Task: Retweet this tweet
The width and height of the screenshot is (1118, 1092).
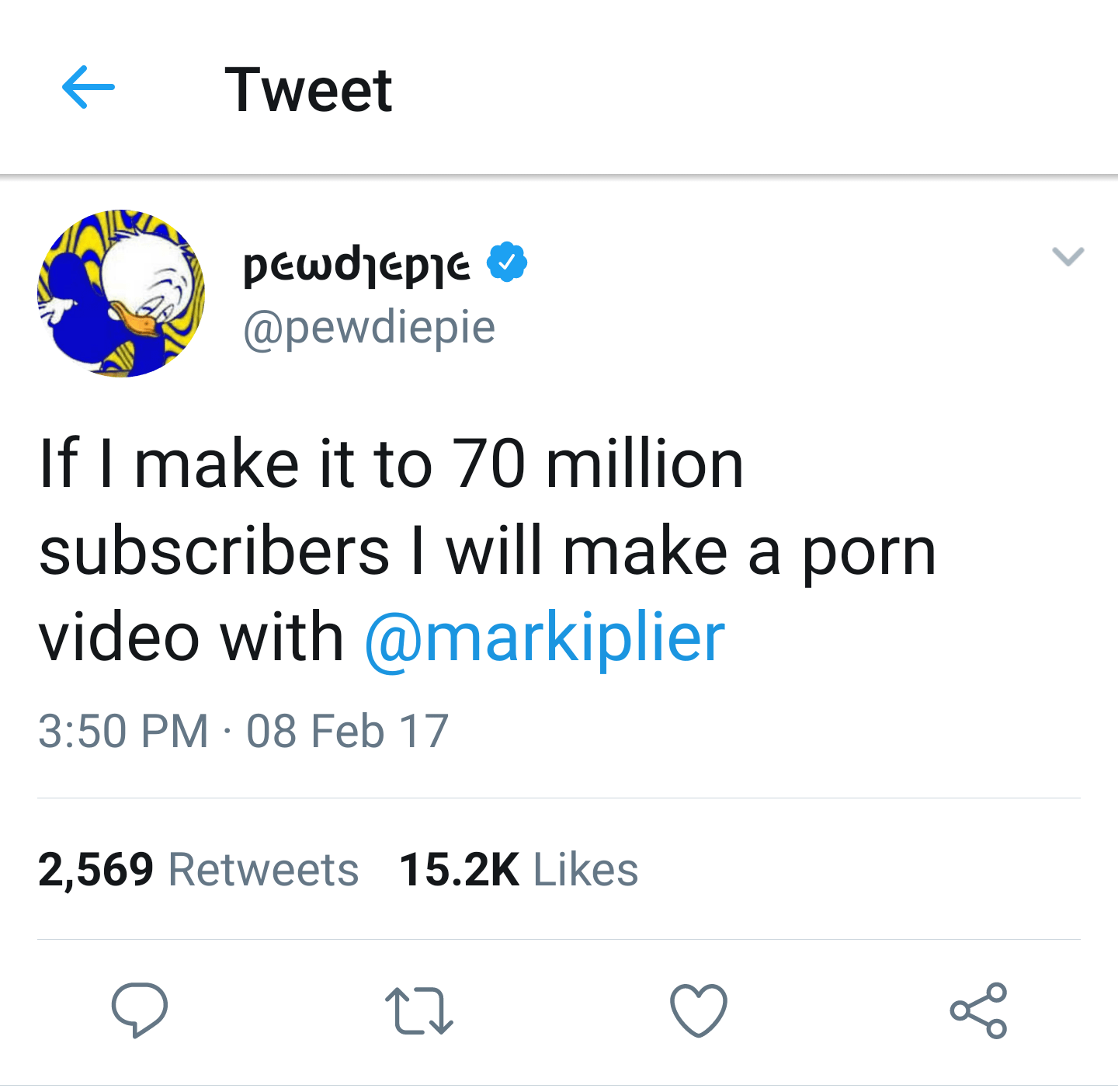Action: (419, 1010)
